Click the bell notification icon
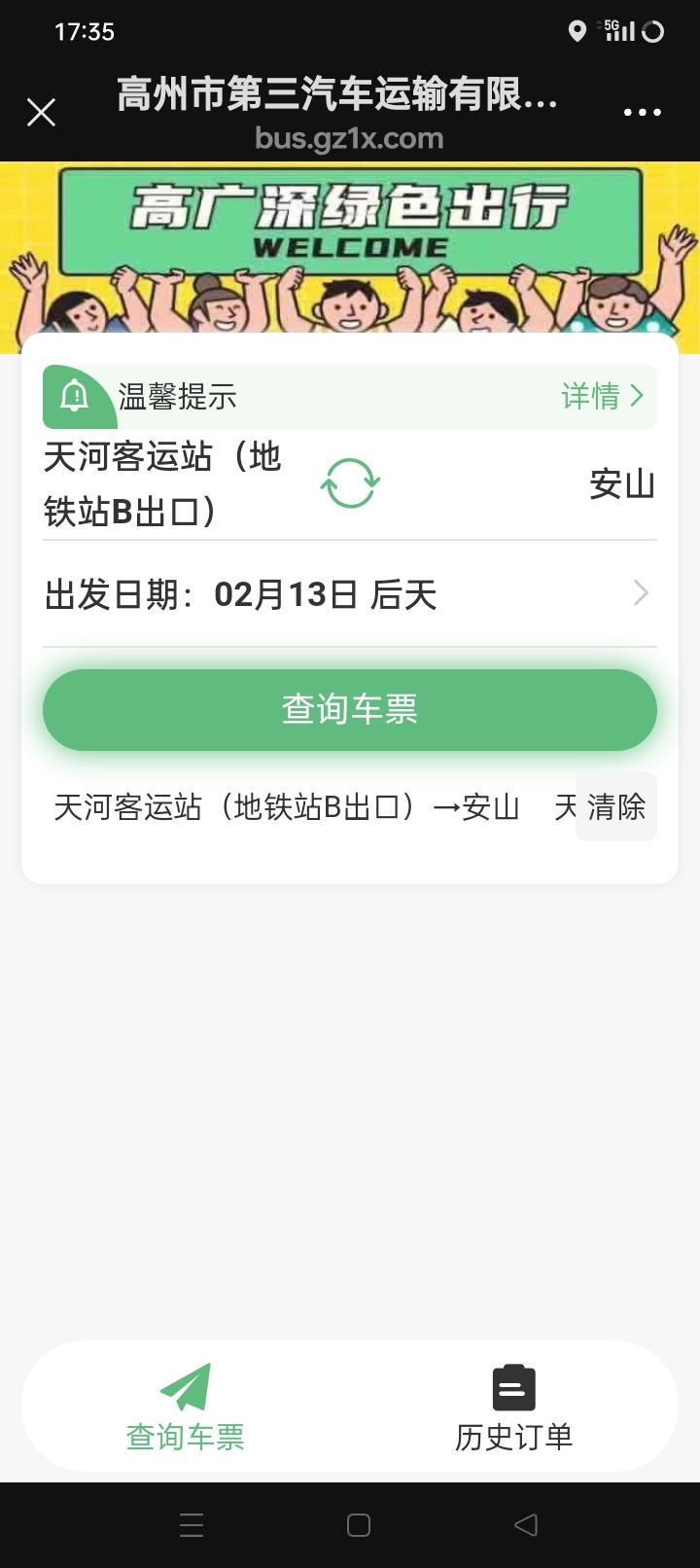Viewport: 700px width, 1568px height. 72,395
